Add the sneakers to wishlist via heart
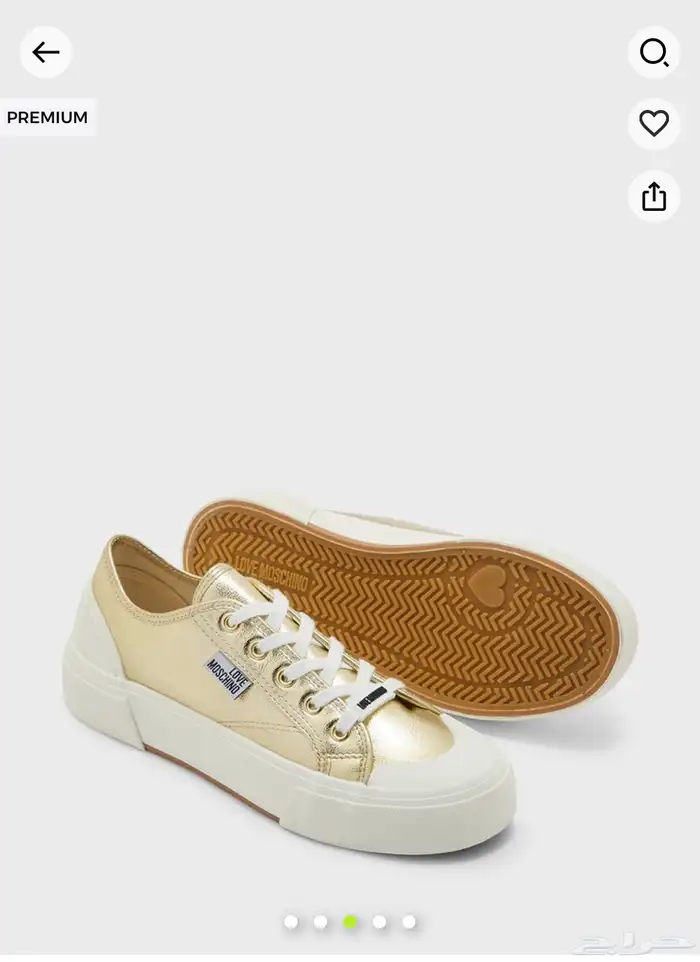 click(x=654, y=124)
